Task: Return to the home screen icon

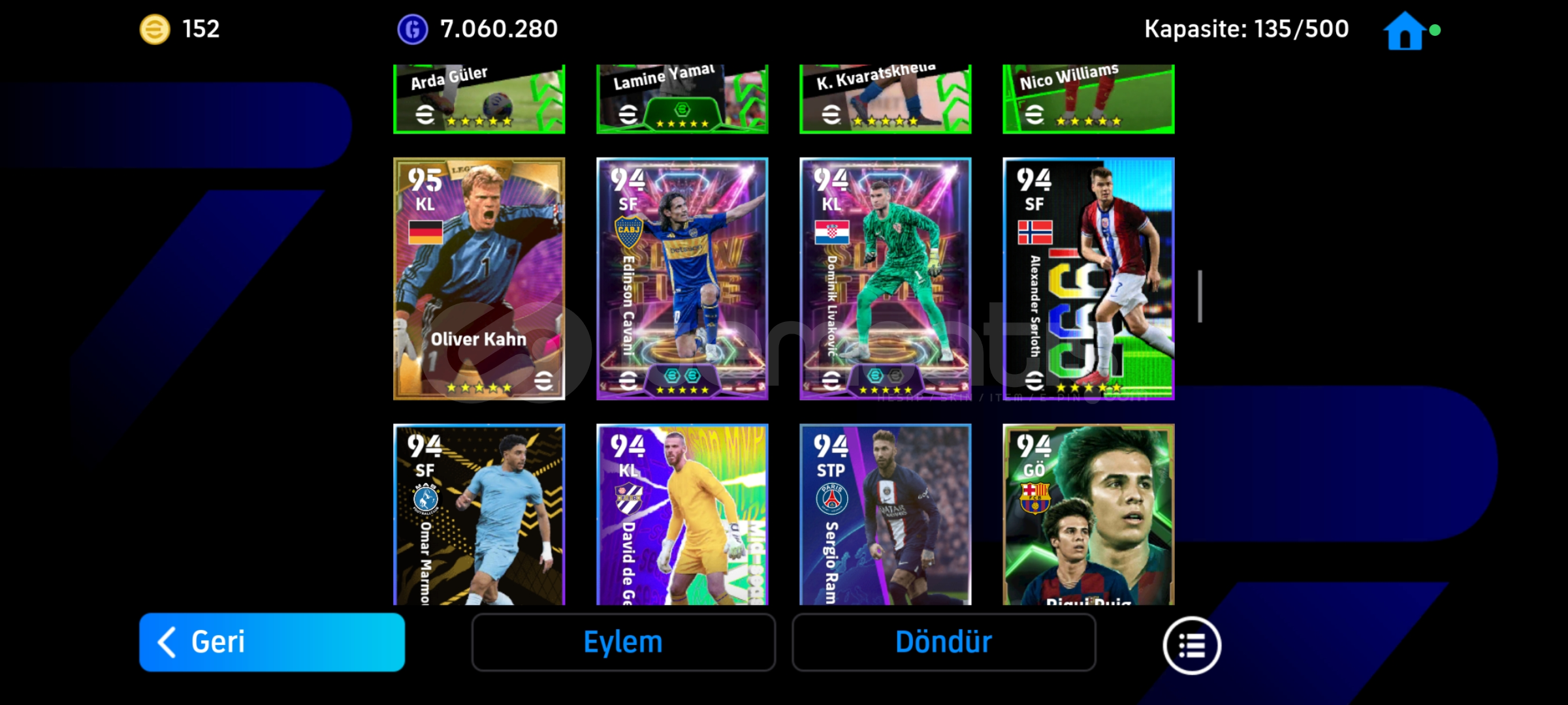Action: pos(1404,31)
